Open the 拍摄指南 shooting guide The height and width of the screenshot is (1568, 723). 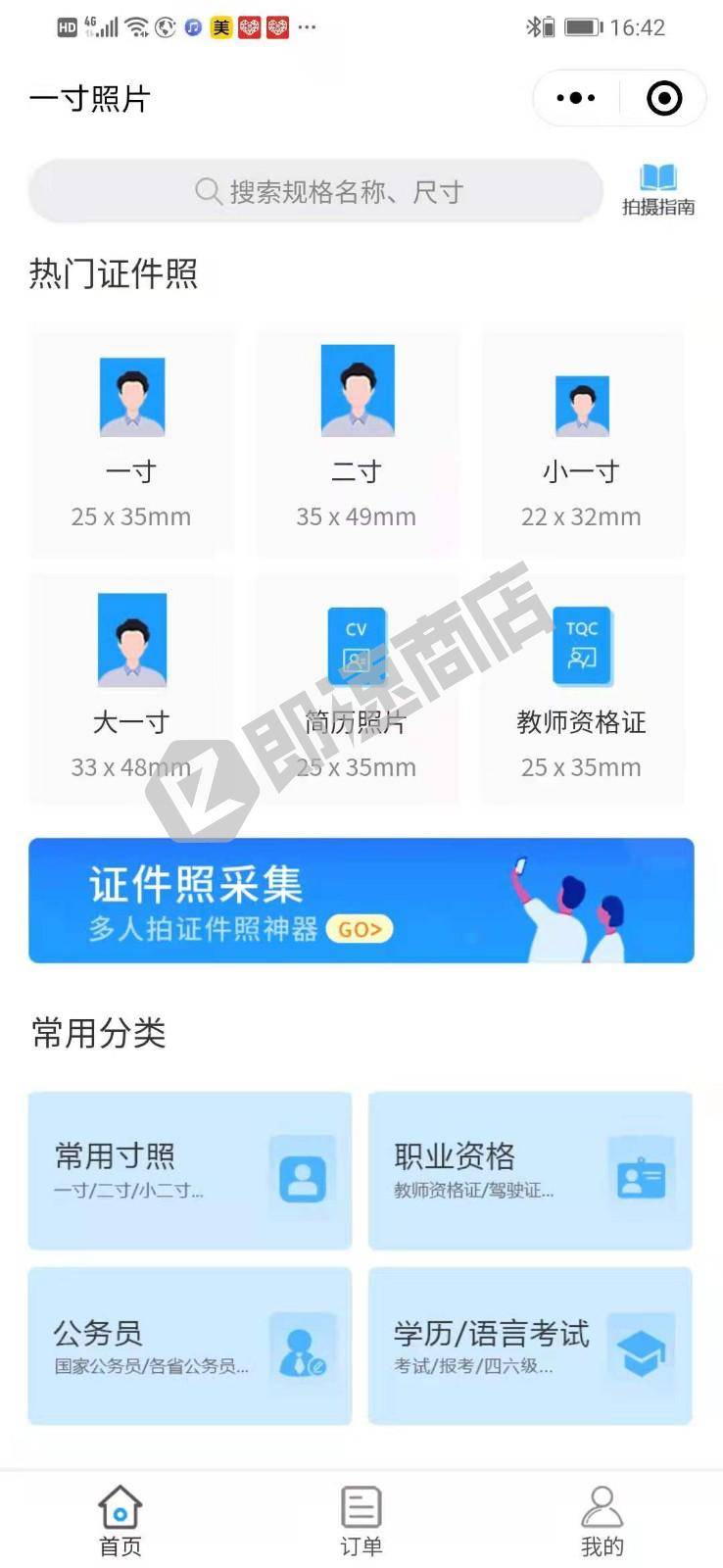coord(658,189)
